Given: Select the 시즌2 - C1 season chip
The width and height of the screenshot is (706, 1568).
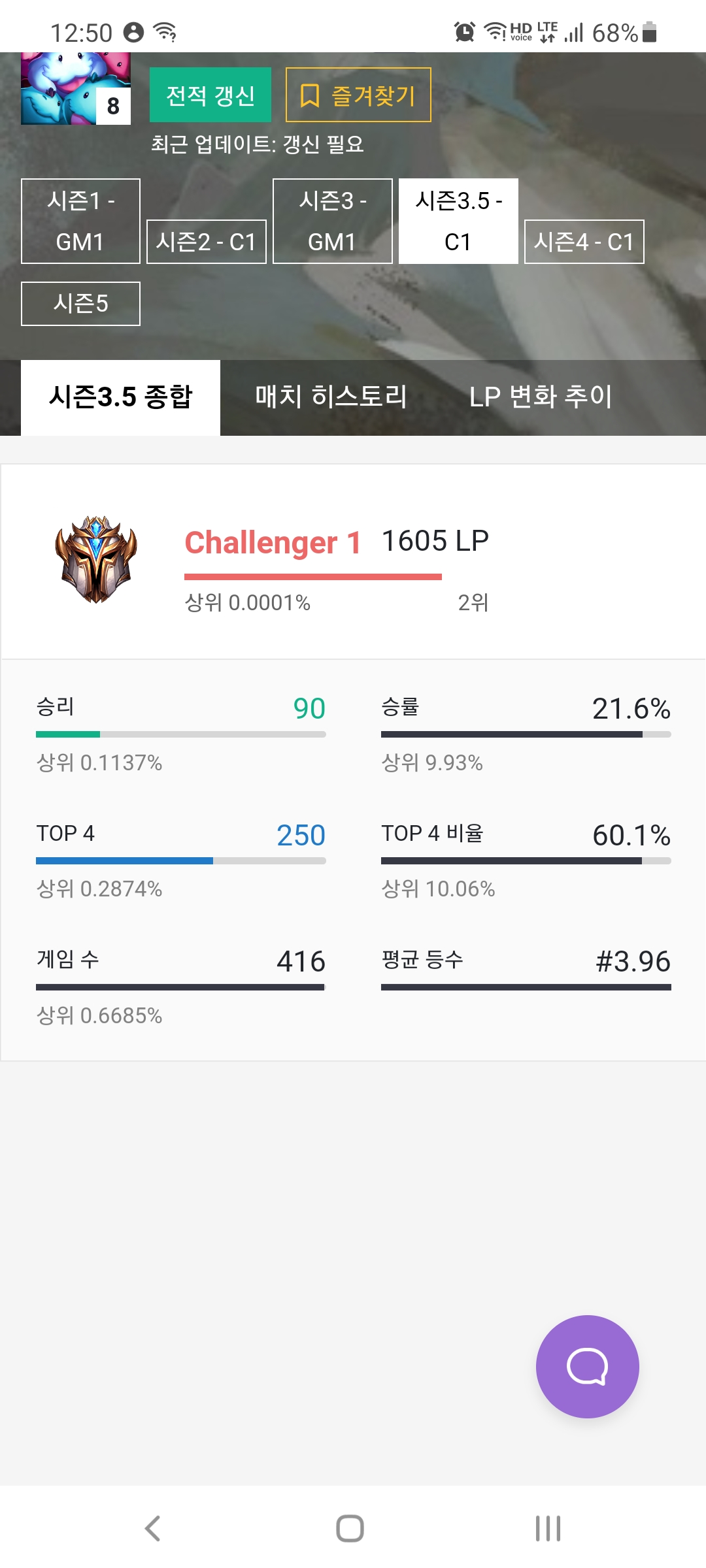Looking at the screenshot, I should (206, 242).
